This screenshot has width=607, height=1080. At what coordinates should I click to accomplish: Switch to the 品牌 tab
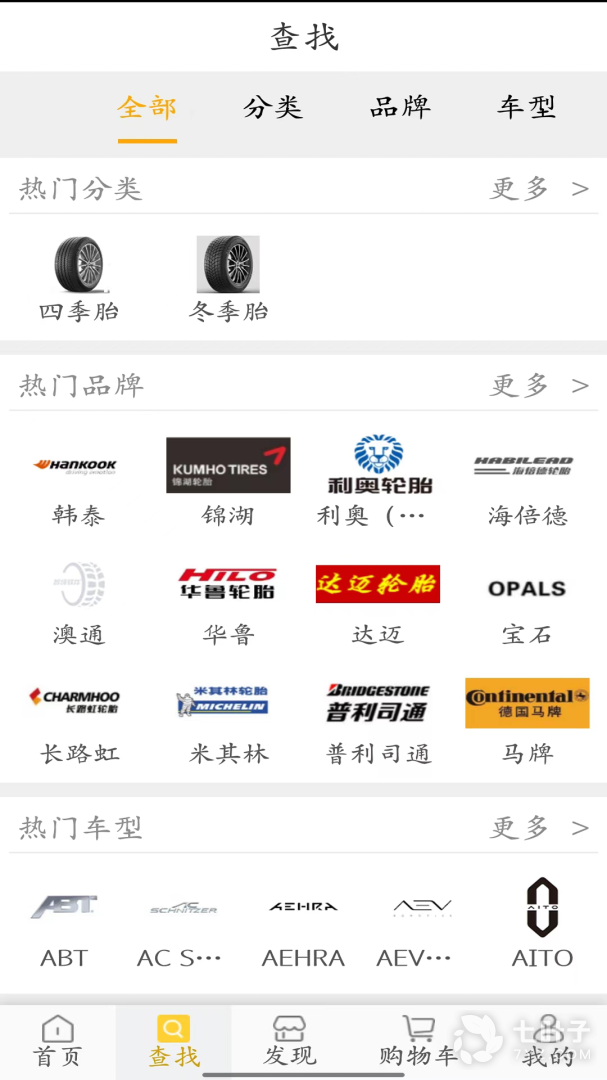(400, 108)
